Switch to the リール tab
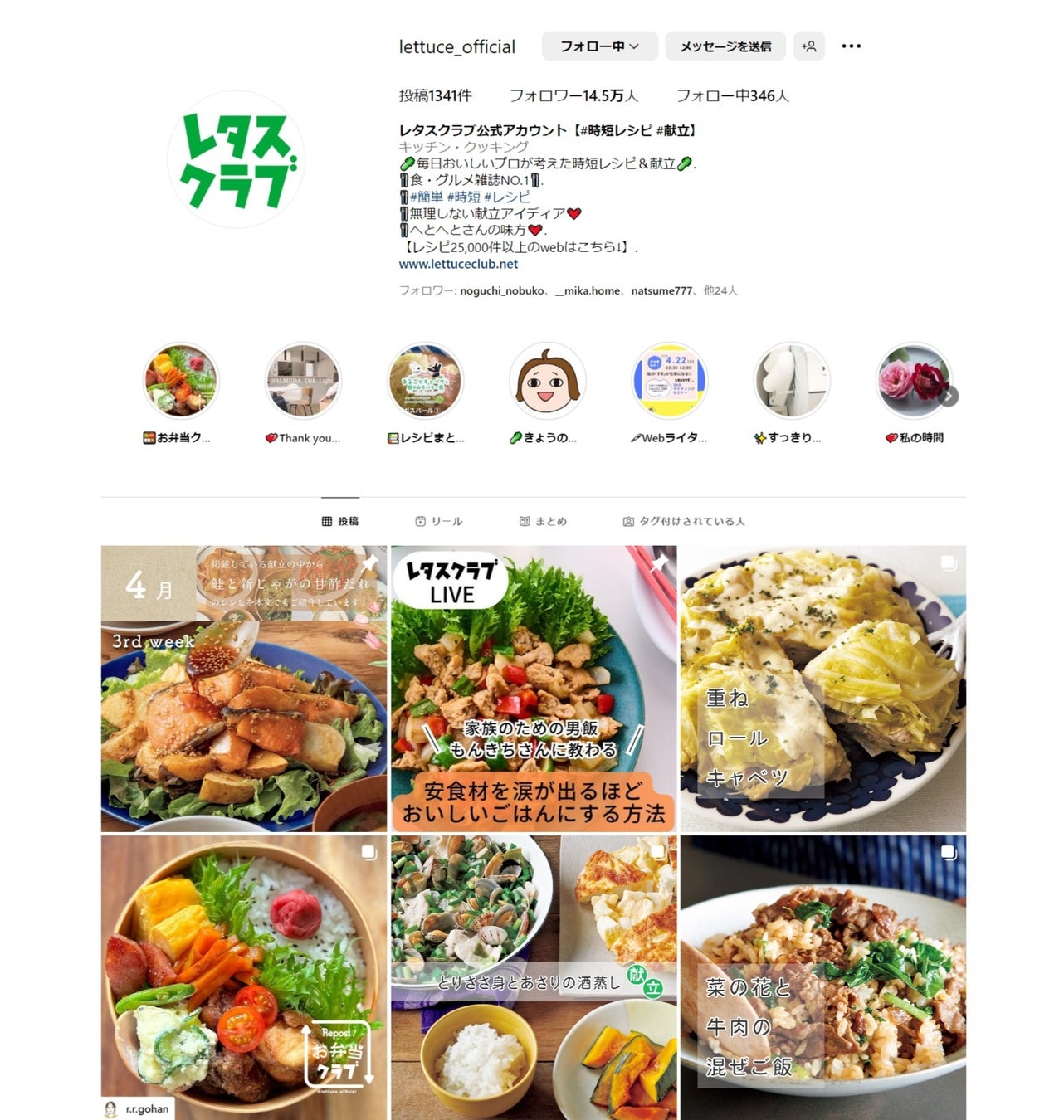Screen dimensions: 1064x1120 point(439,521)
